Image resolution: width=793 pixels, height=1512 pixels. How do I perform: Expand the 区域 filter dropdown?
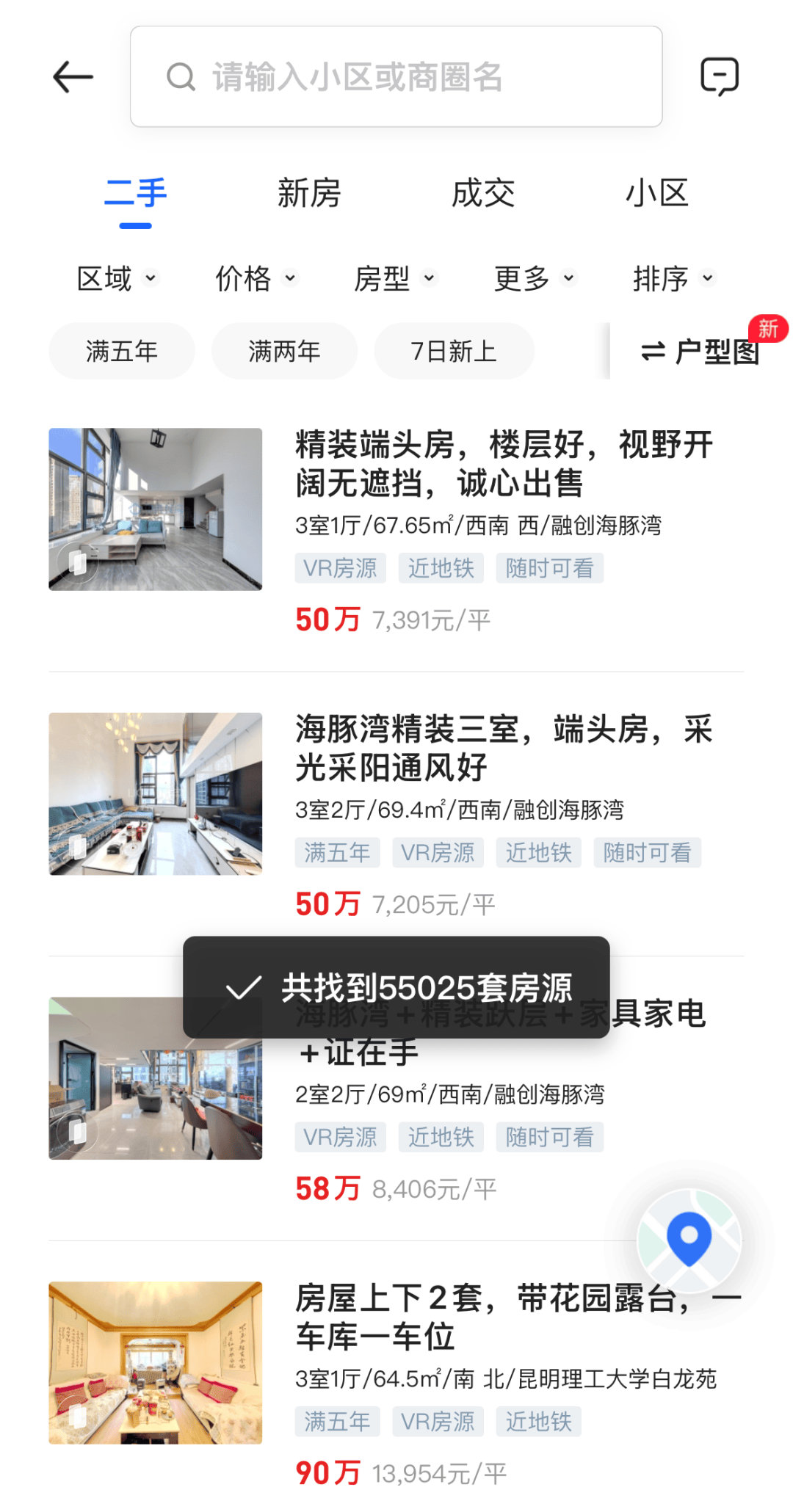(117, 279)
